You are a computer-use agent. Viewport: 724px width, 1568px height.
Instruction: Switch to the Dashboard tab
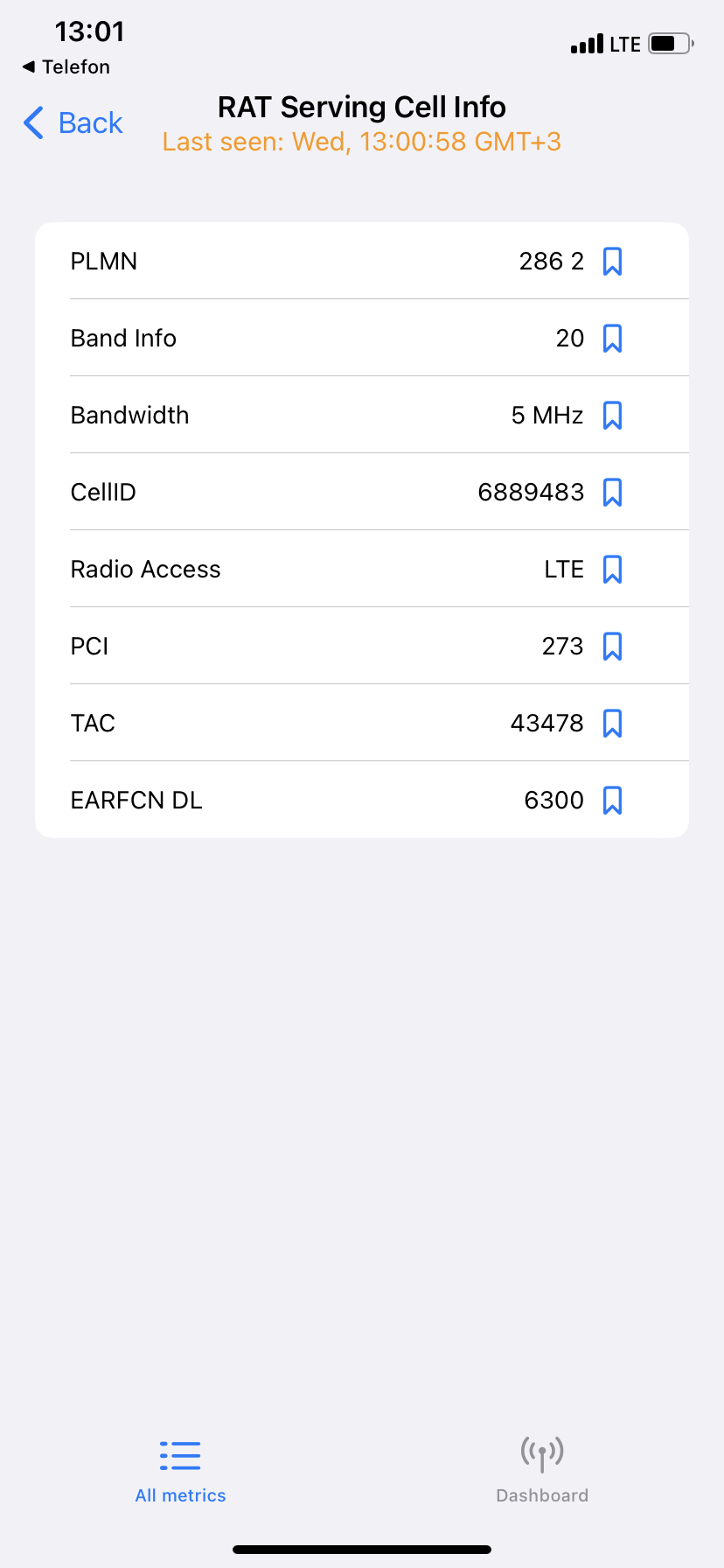pos(542,1471)
